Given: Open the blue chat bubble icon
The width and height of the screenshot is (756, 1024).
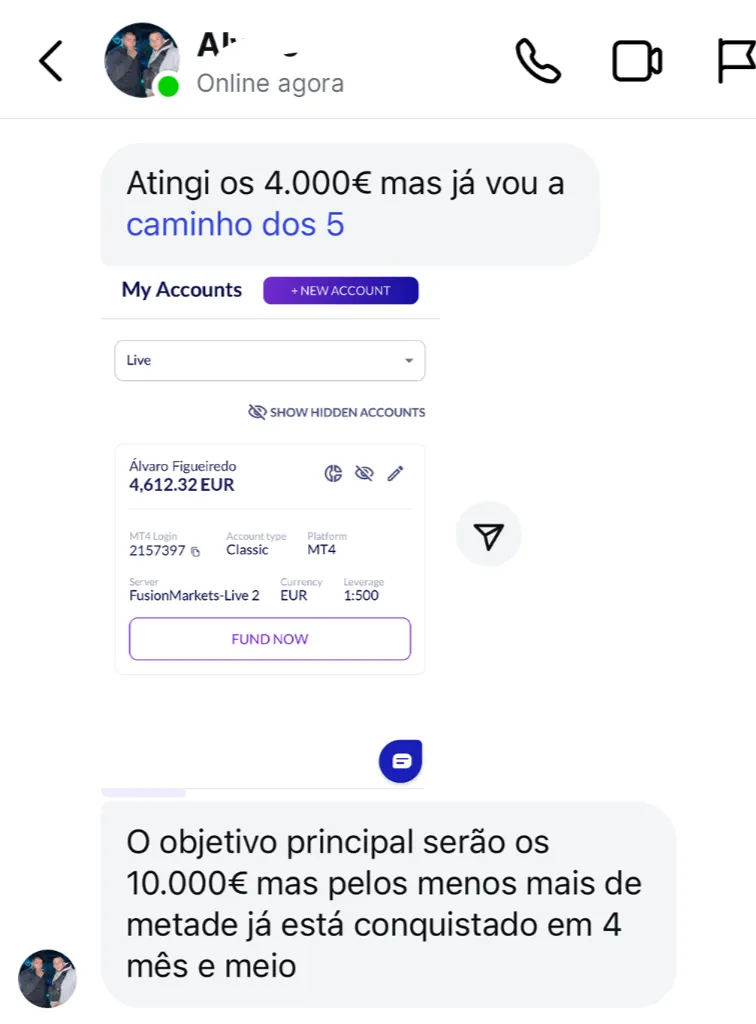Looking at the screenshot, I should tap(401, 760).
